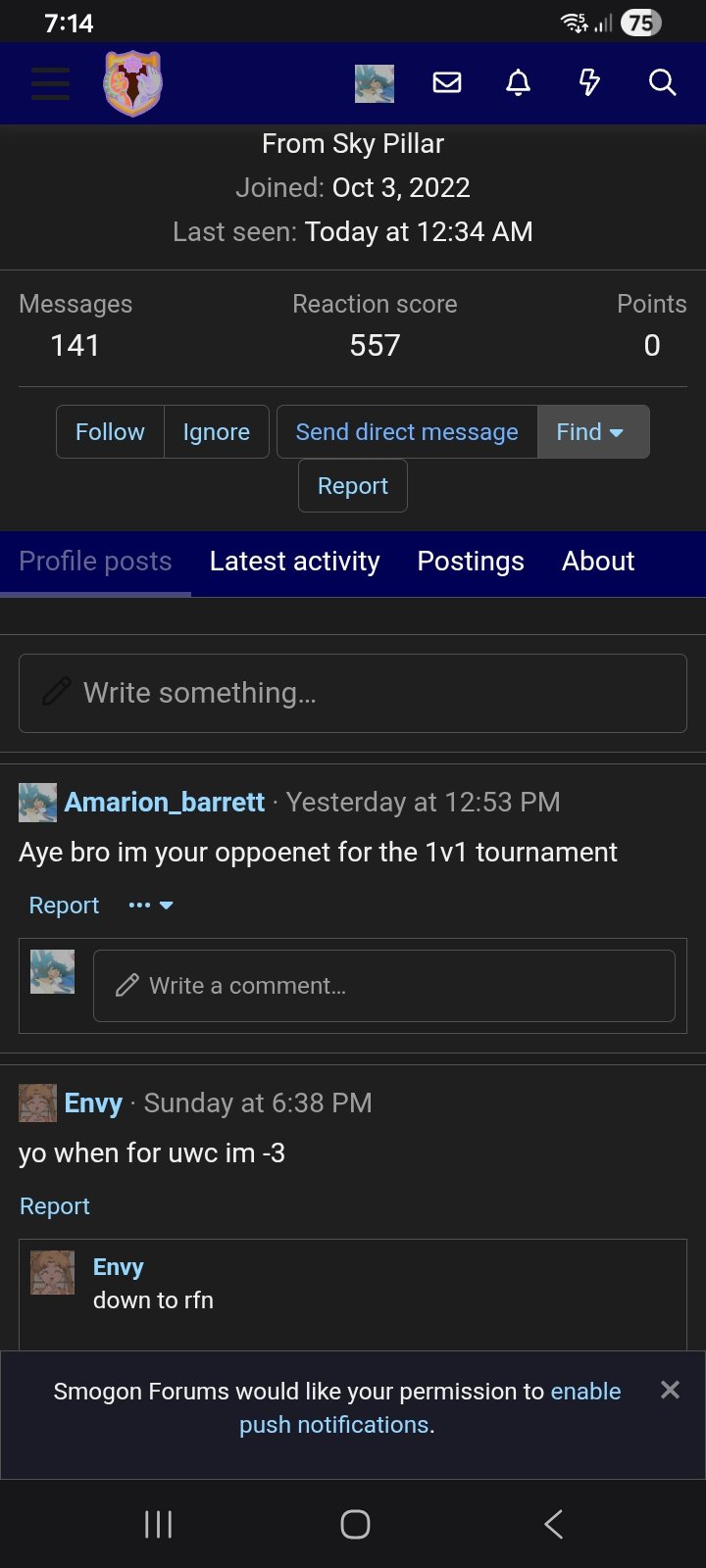Report this user profile

pyautogui.click(x=353, y=486)
